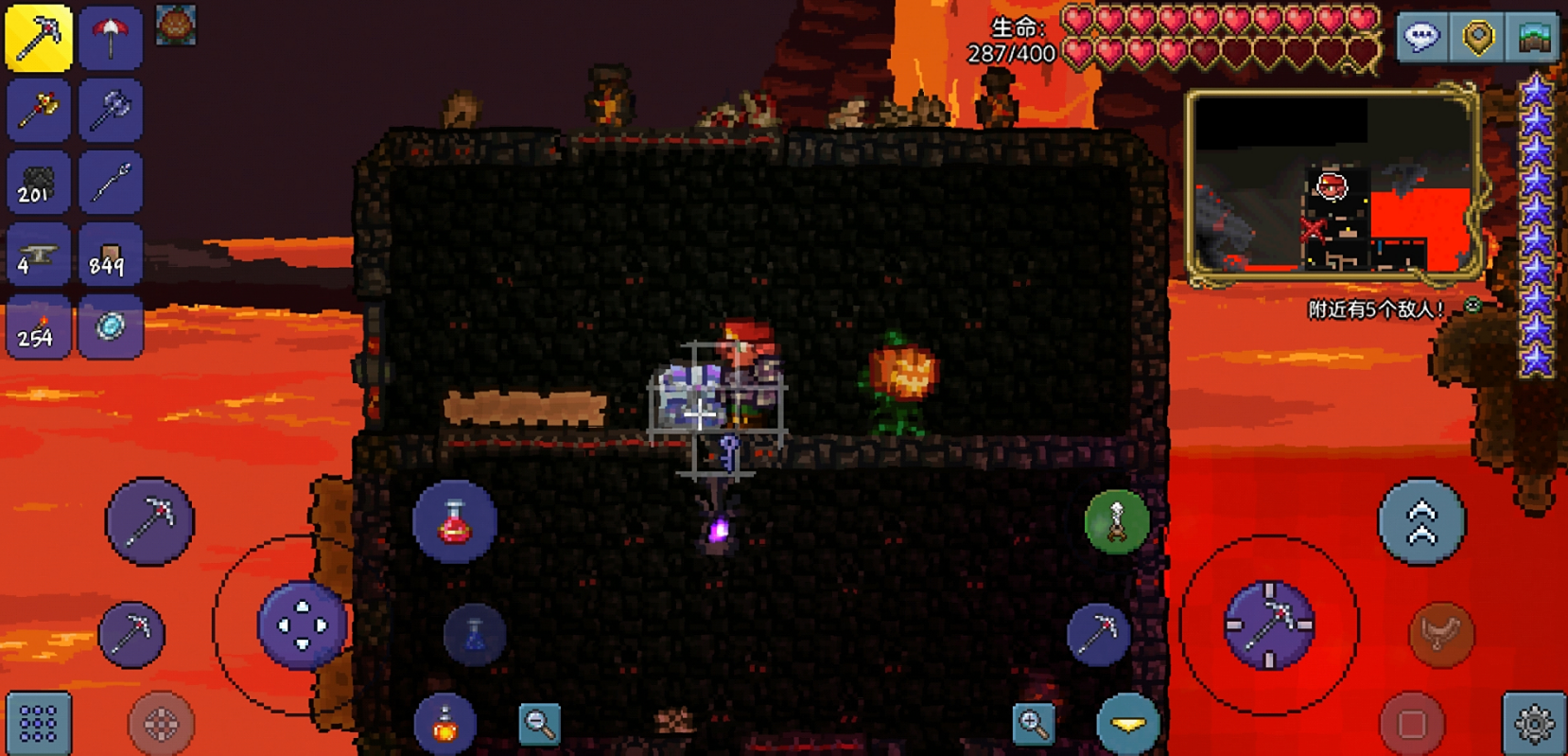
Task: Open the chat speech bubble
Action: [x=1422, y=37]
